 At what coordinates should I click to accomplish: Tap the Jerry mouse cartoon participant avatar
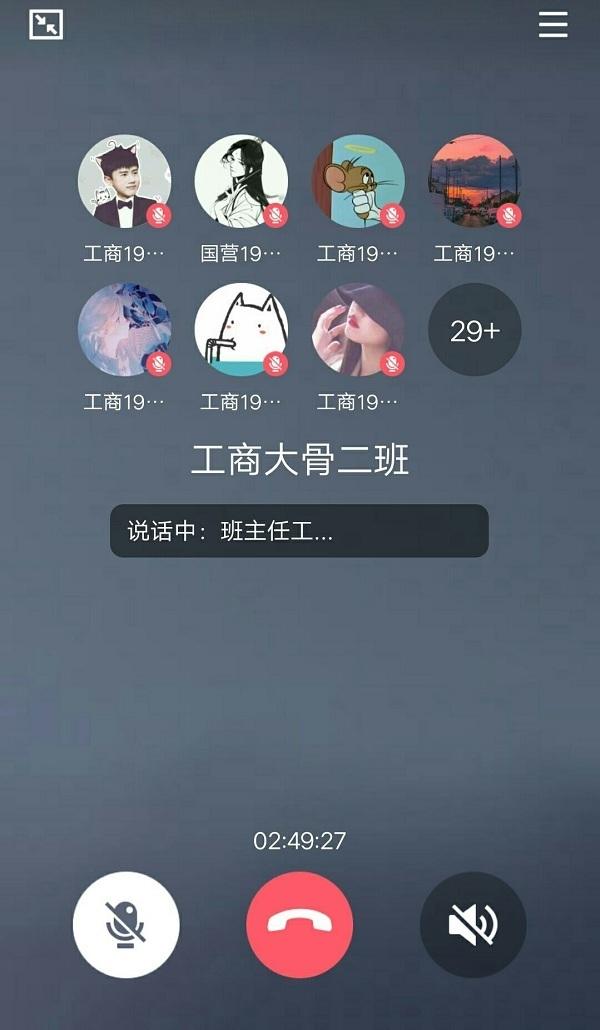pyautogui.click(x=358, y=182)
